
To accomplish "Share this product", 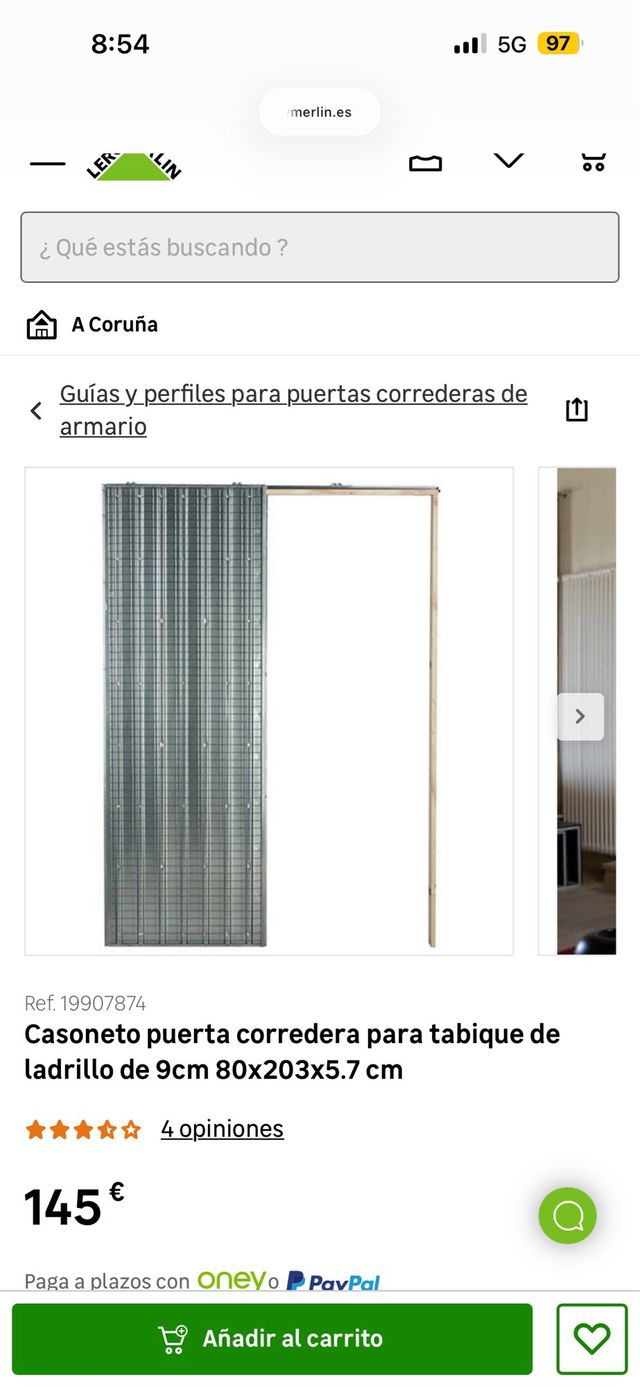I will 577,410.
